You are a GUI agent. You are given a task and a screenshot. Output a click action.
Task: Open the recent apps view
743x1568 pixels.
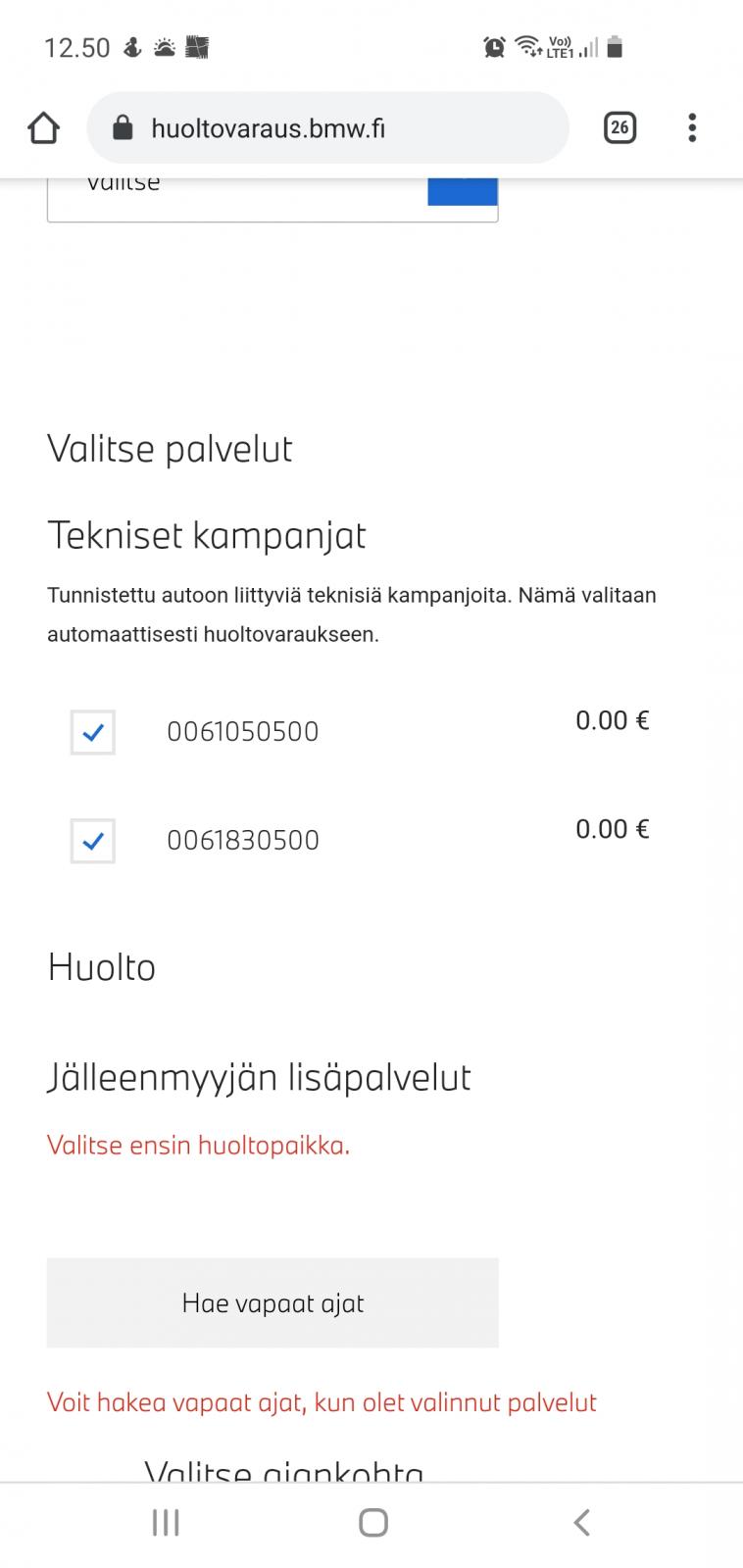(x=166, y=1522)
